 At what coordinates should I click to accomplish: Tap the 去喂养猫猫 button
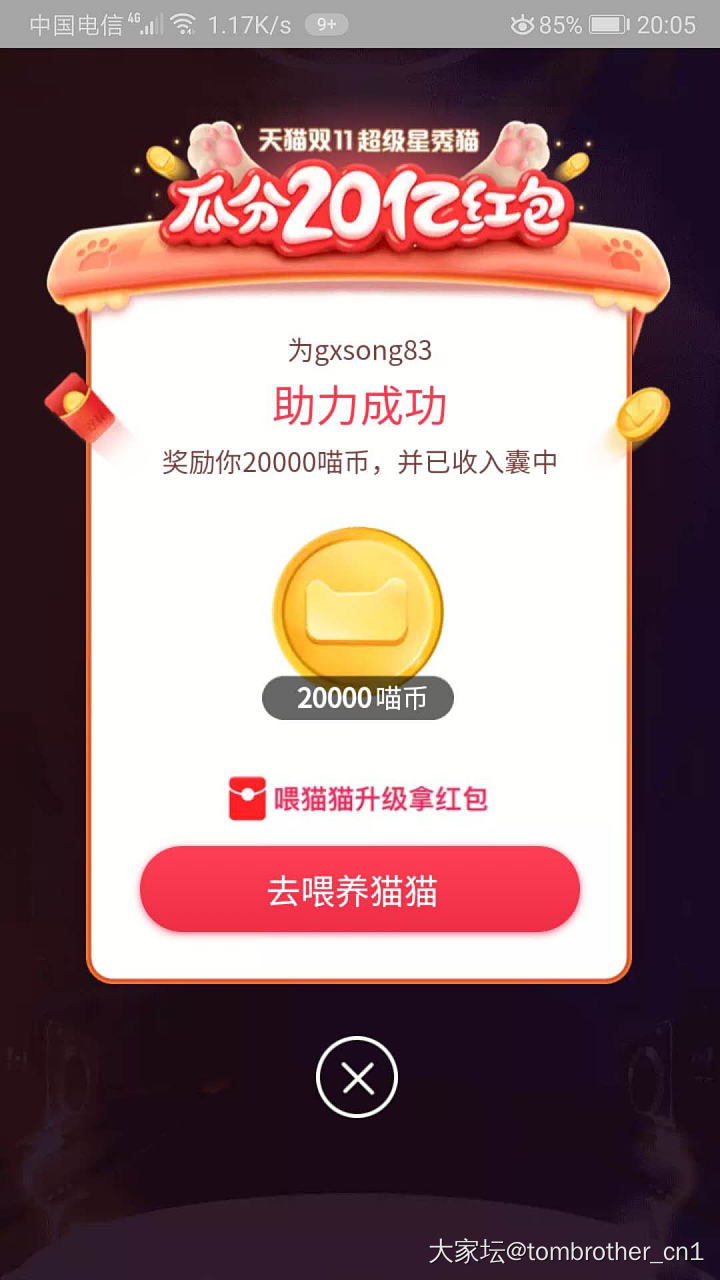[359, 890]
